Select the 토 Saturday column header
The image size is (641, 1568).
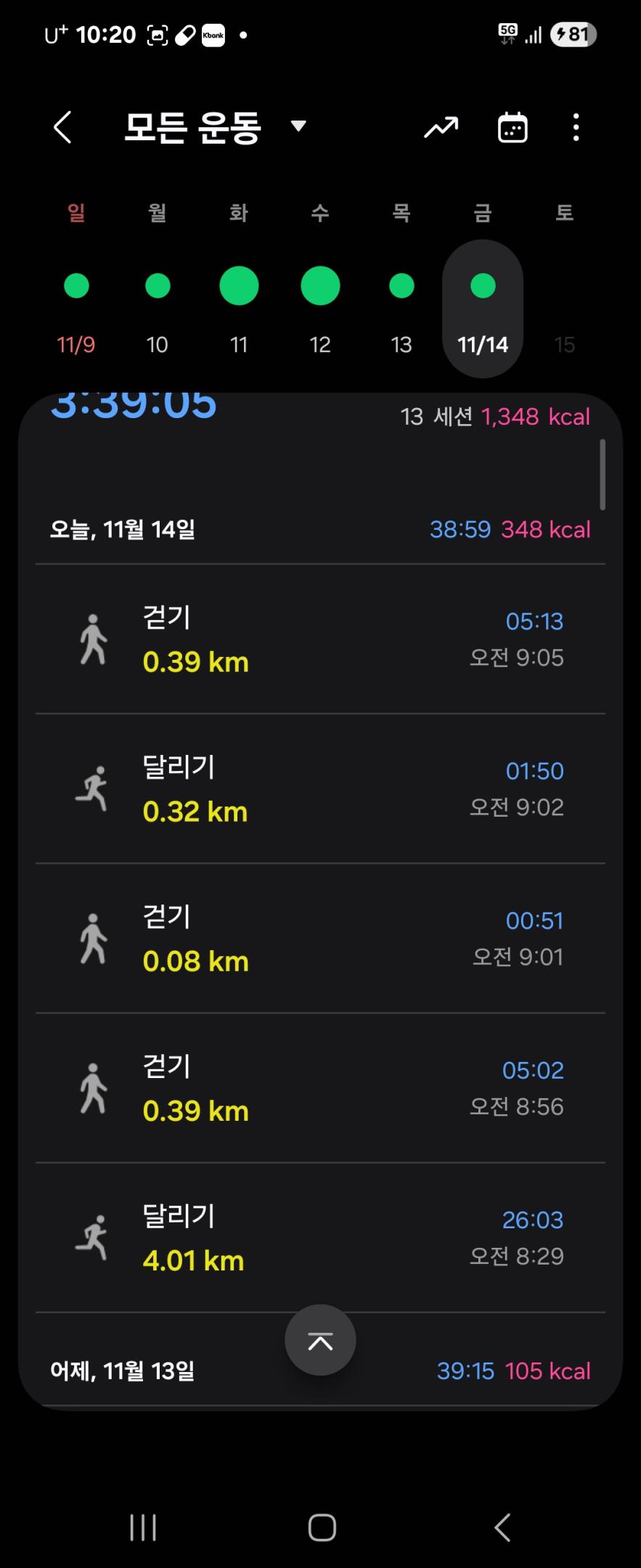pos(564,213)
